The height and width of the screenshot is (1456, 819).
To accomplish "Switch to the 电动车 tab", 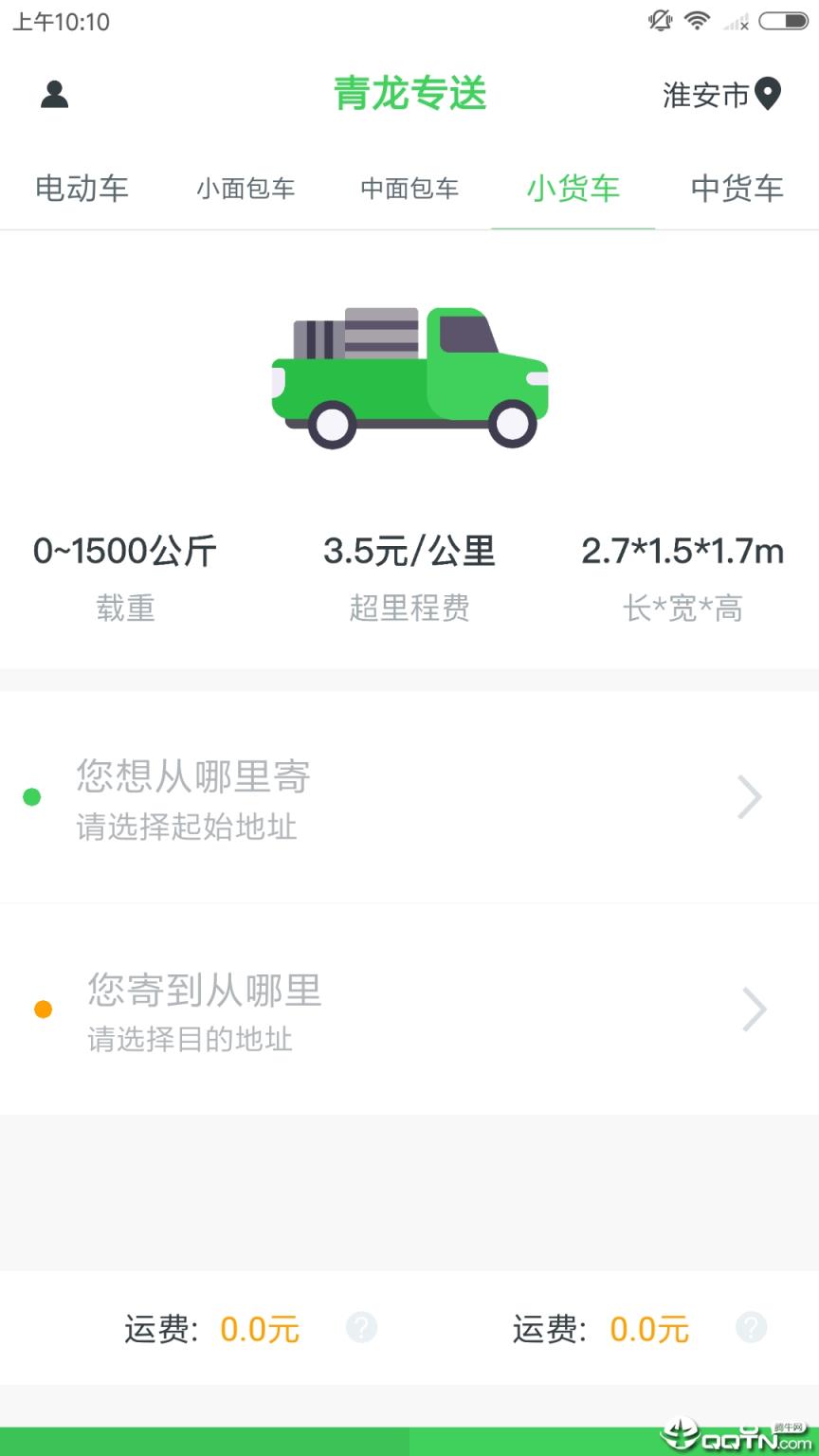I will pyautogui.click(x=82, y=189).
